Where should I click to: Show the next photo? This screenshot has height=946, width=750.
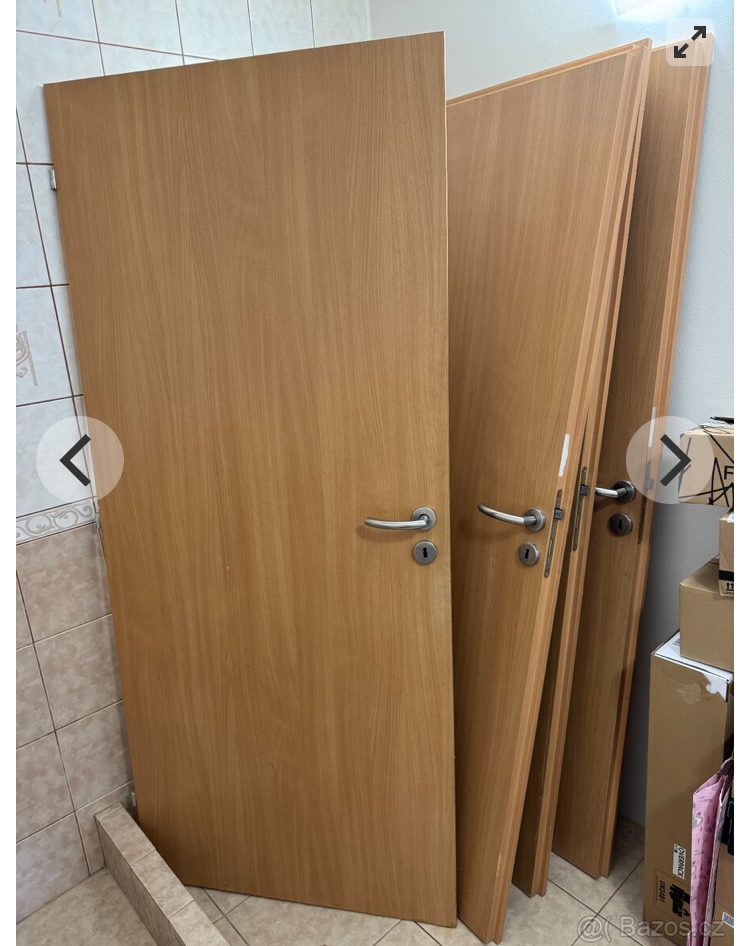(x=670, y=460)
